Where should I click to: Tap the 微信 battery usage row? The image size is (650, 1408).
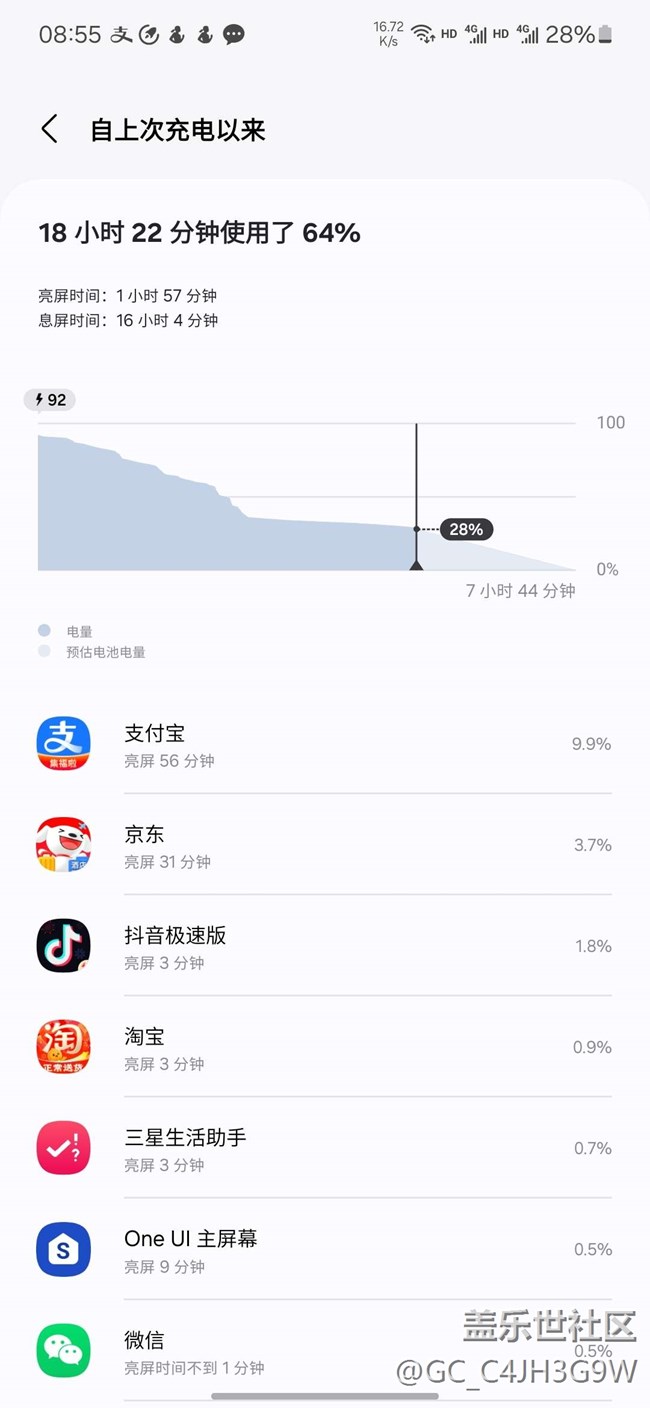pos(324,1350)
